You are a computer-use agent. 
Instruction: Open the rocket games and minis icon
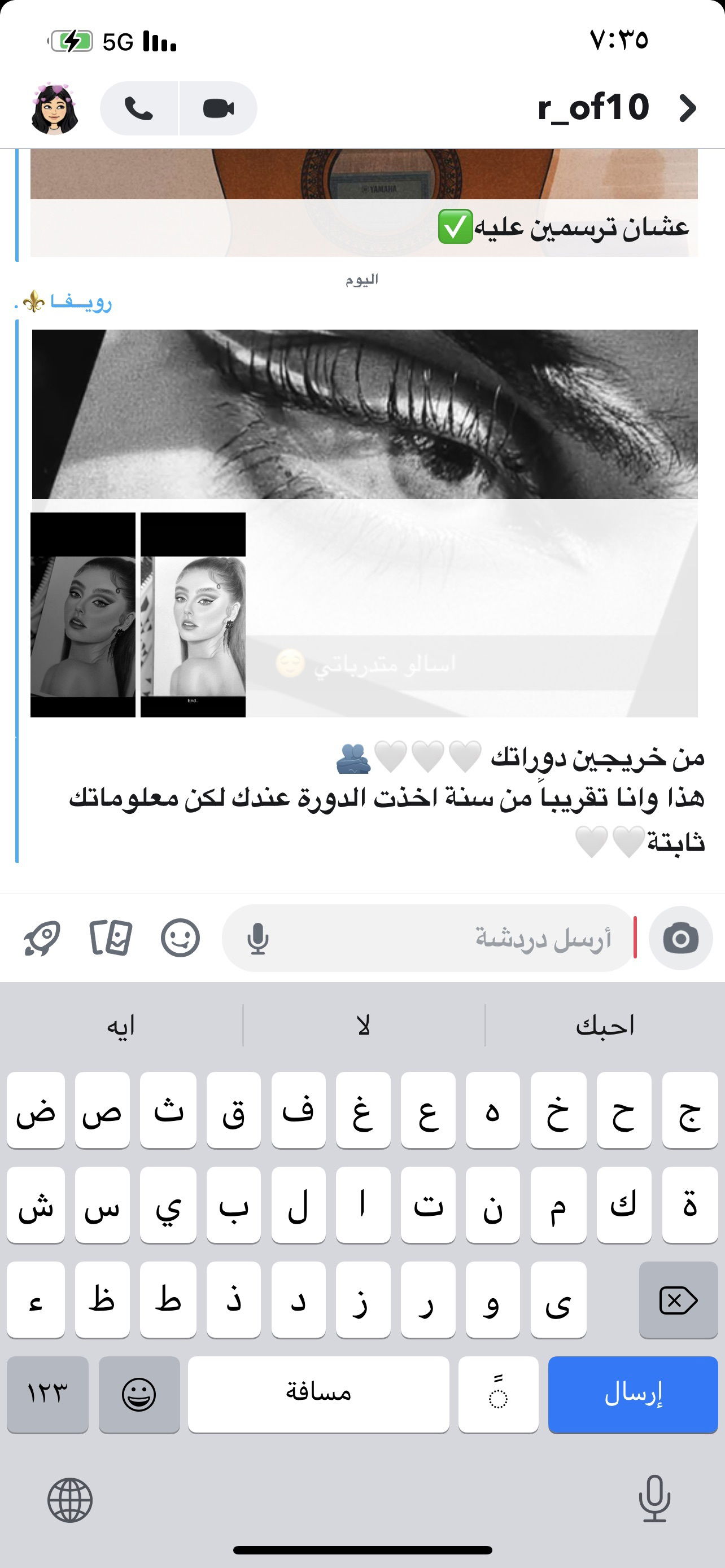click(41, 938)
